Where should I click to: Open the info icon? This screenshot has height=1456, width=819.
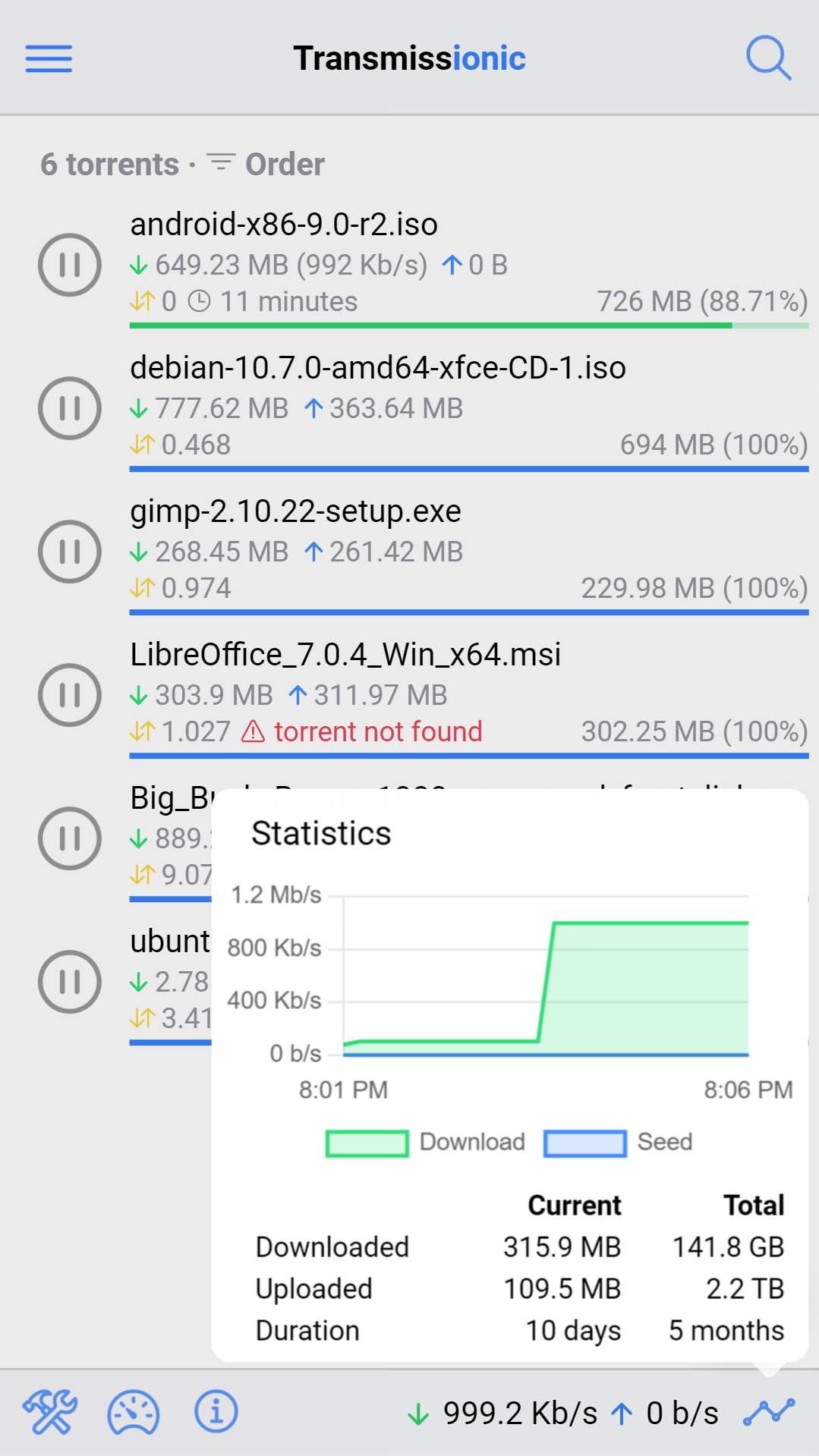tap(216, 1412)
